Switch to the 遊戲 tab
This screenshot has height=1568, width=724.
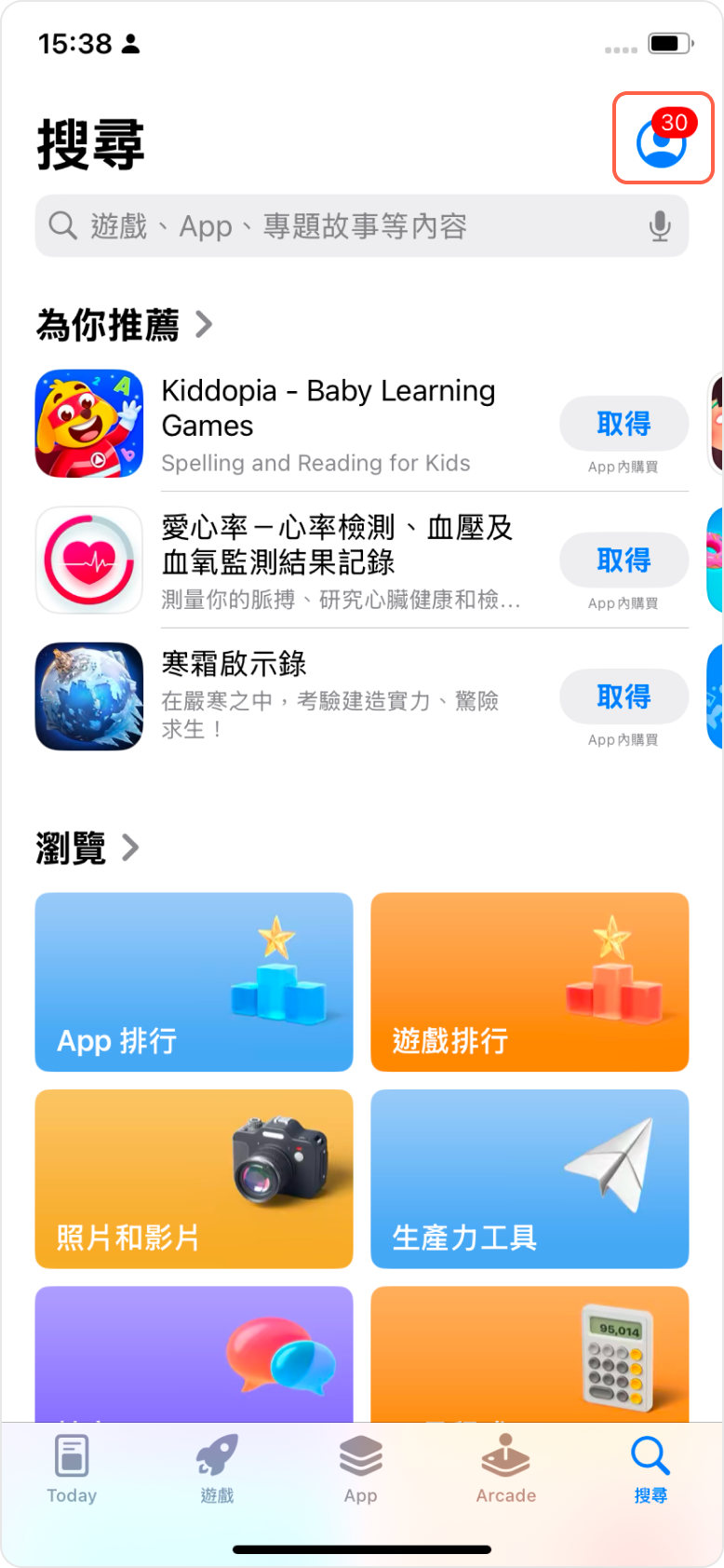click(217, 1469)
